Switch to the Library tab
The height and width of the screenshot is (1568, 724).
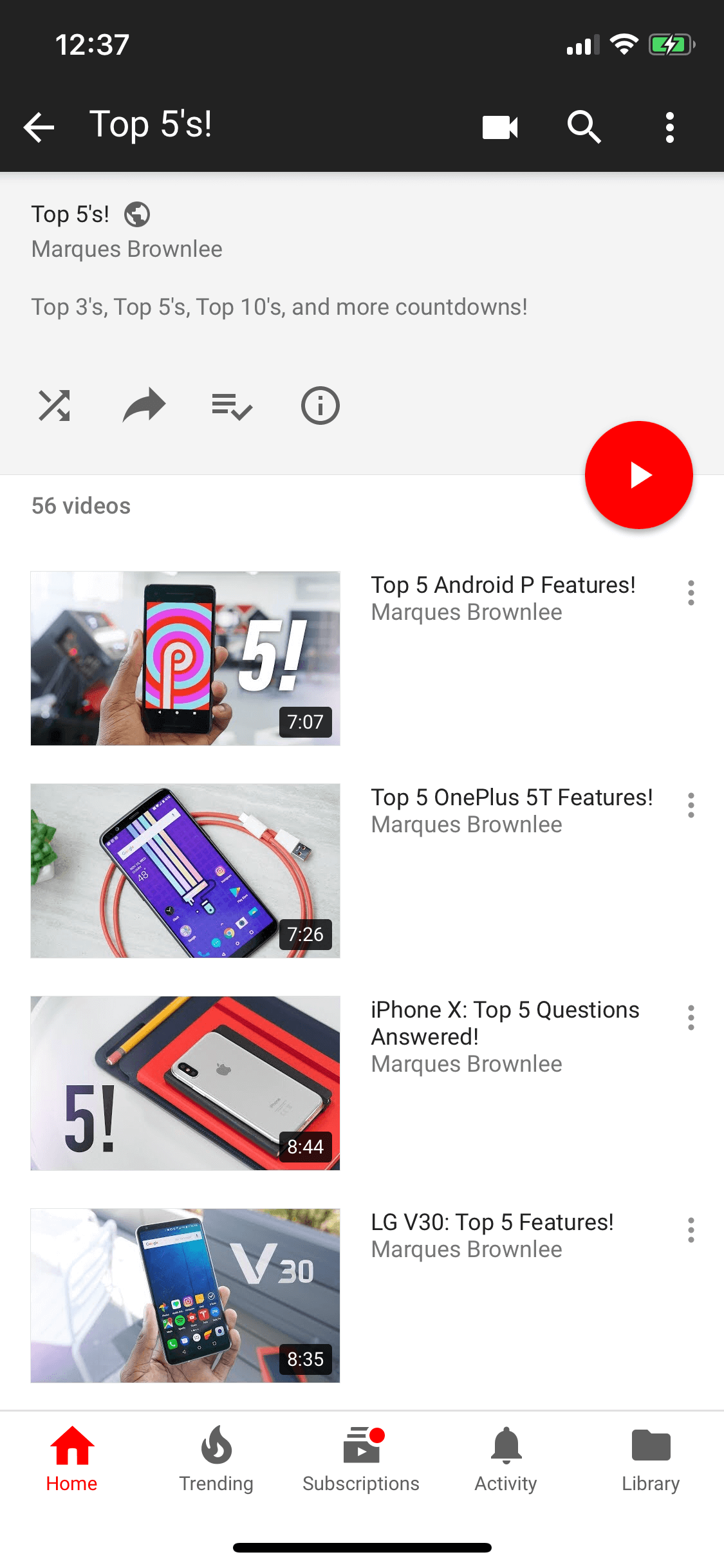click(x=651, y=1459)
